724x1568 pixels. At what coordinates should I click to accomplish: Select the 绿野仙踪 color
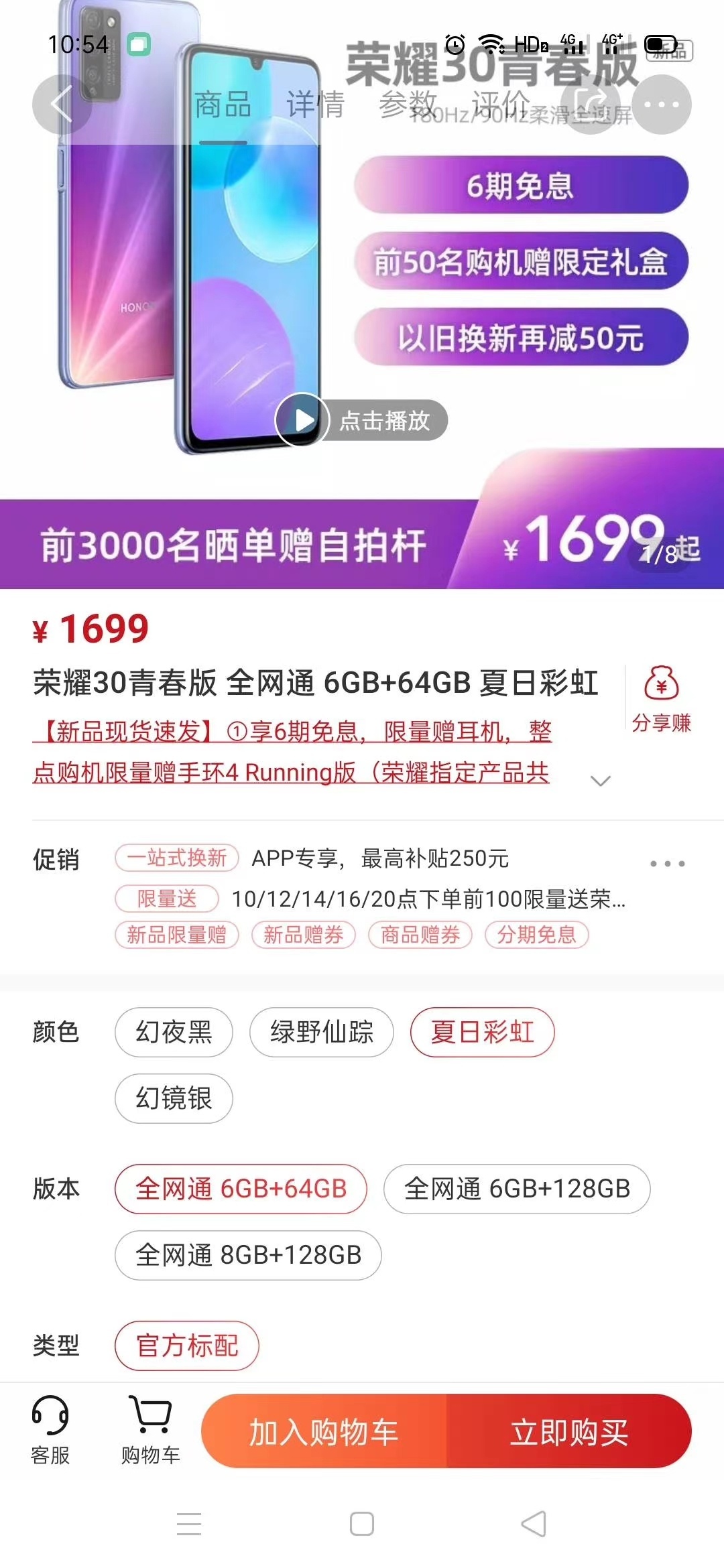point(321,1032)
